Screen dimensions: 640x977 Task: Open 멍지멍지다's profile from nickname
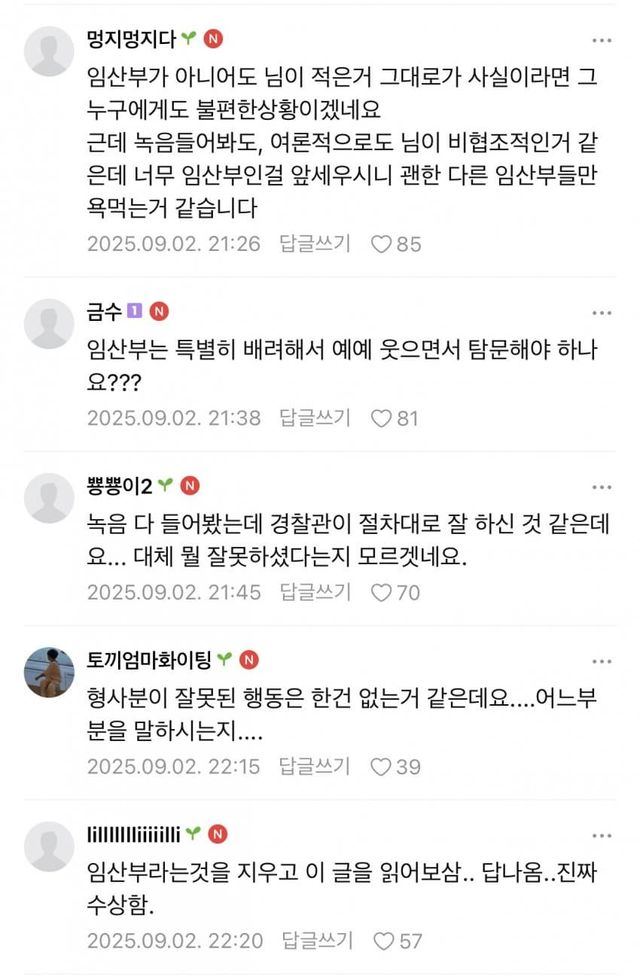[131, 38]
